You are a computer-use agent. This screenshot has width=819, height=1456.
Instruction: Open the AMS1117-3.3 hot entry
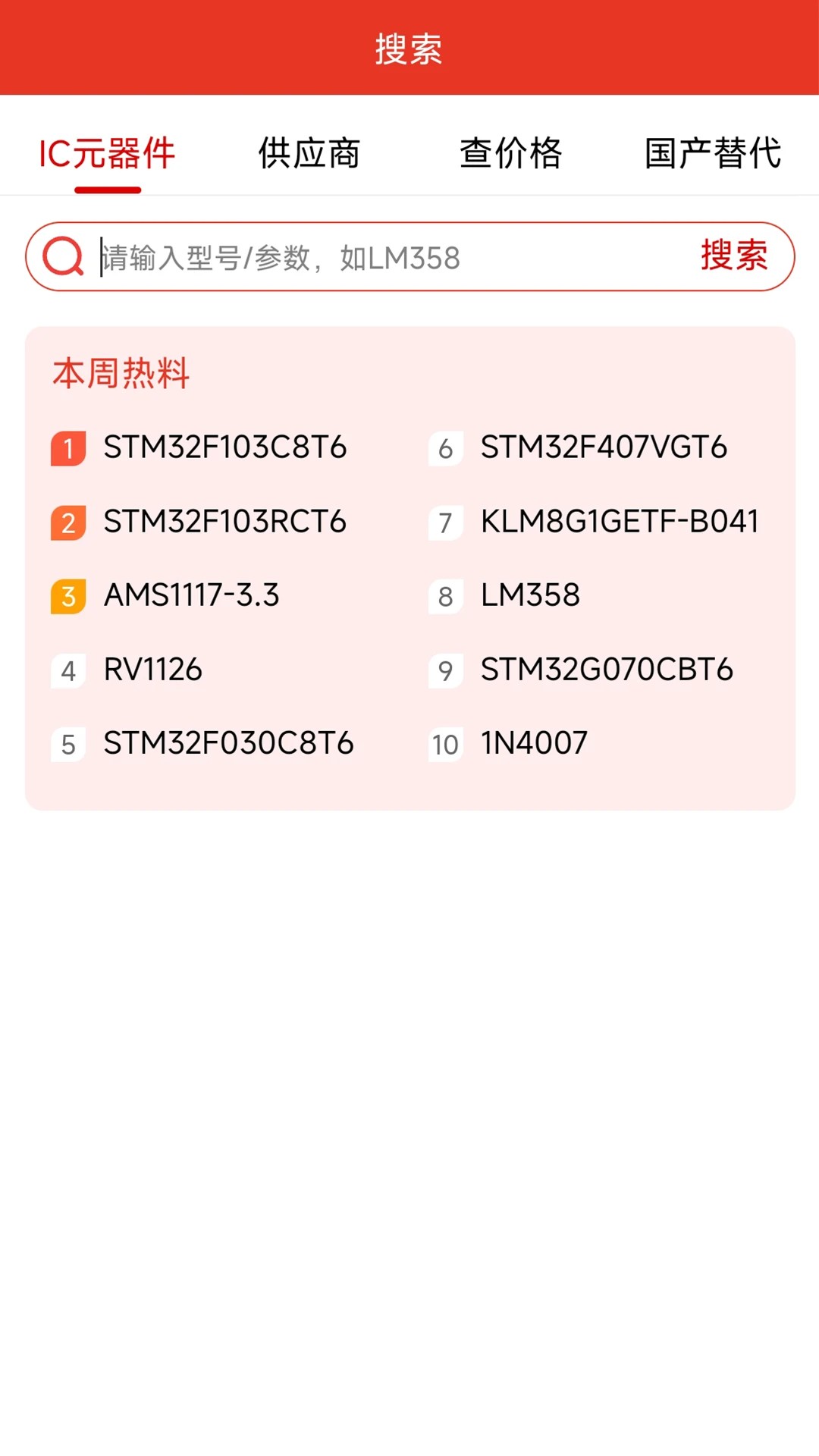tap(192, 597)
